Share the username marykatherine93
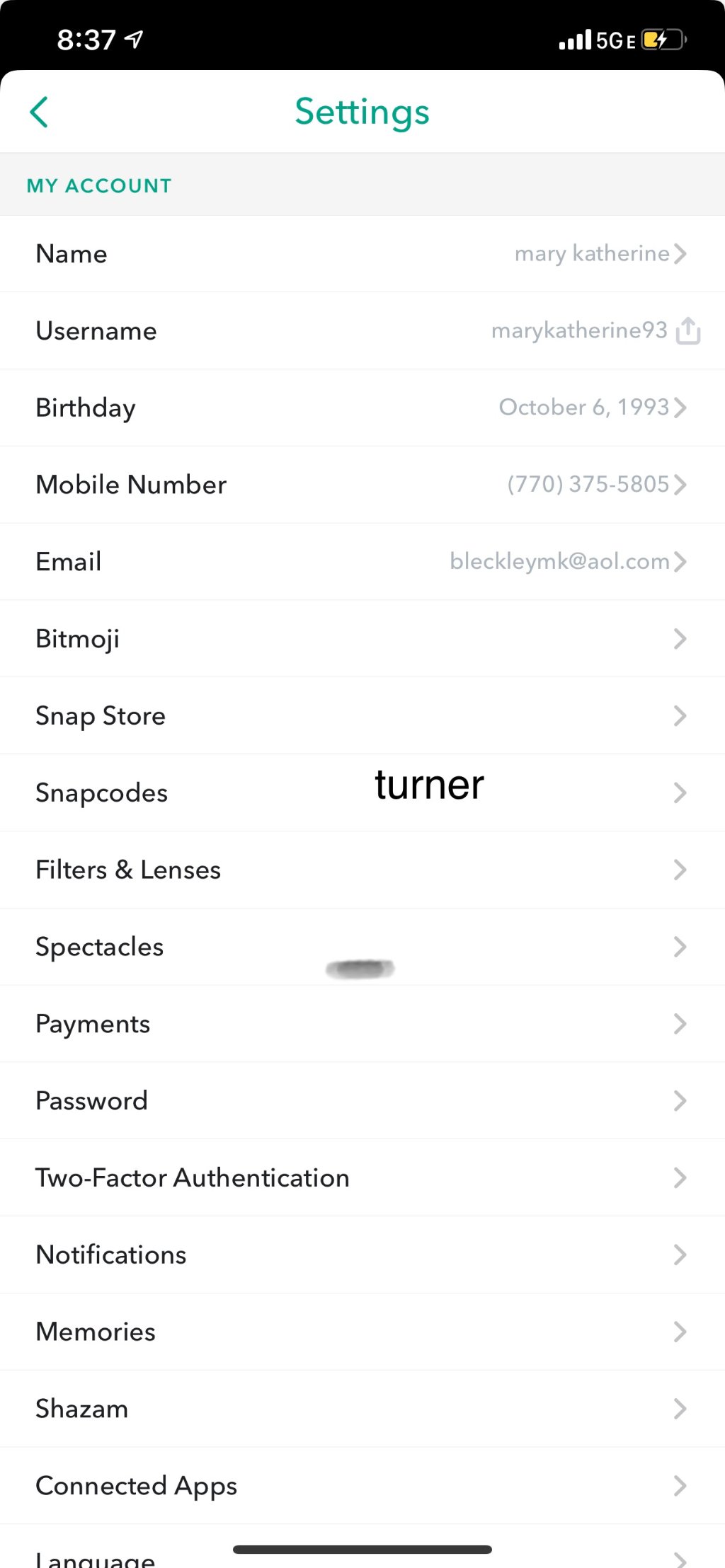Viewport: 725px width, 1568px height. click(x=687, y=330)
